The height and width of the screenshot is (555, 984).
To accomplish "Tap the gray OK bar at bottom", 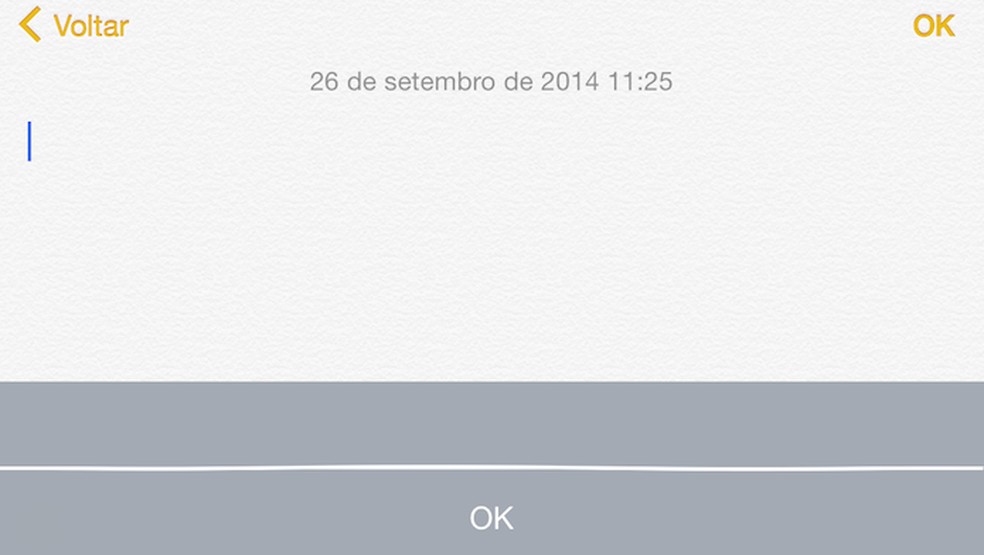I will tap(491, 518).
